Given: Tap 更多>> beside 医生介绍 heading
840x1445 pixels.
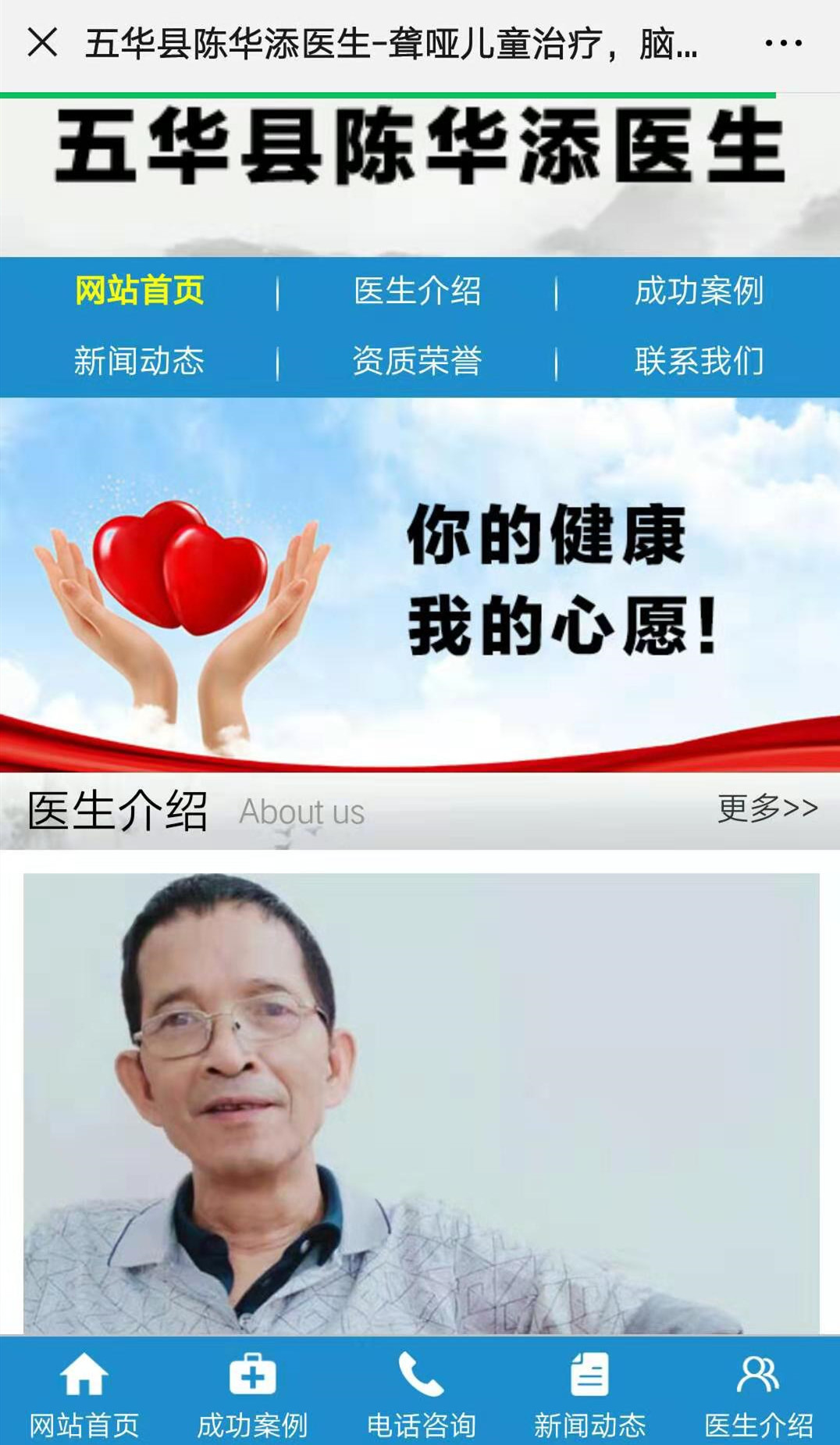Looking at the screenshot, I should coord(767,808).
